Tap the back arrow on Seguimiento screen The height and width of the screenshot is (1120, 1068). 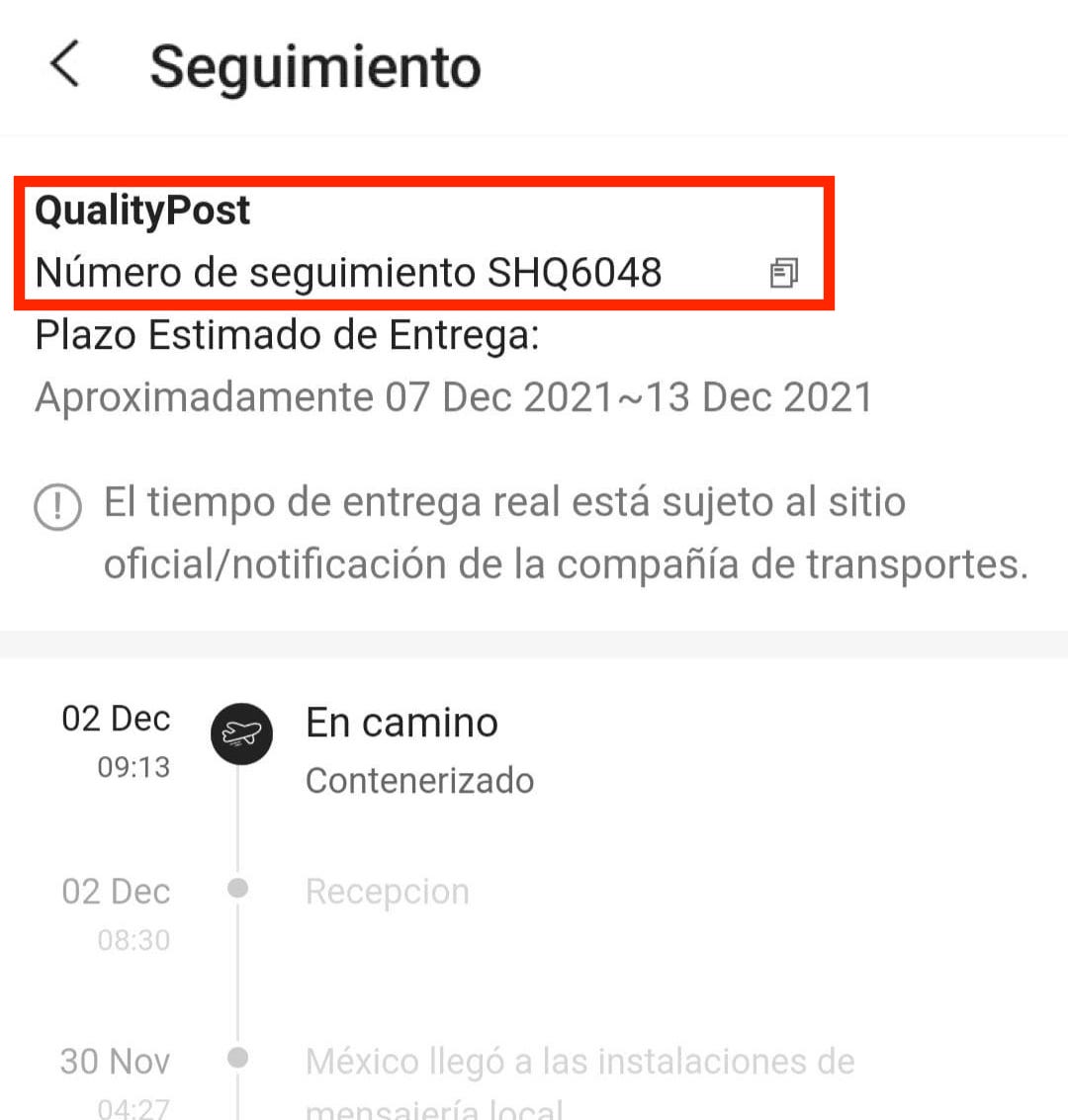pos(65,66)
